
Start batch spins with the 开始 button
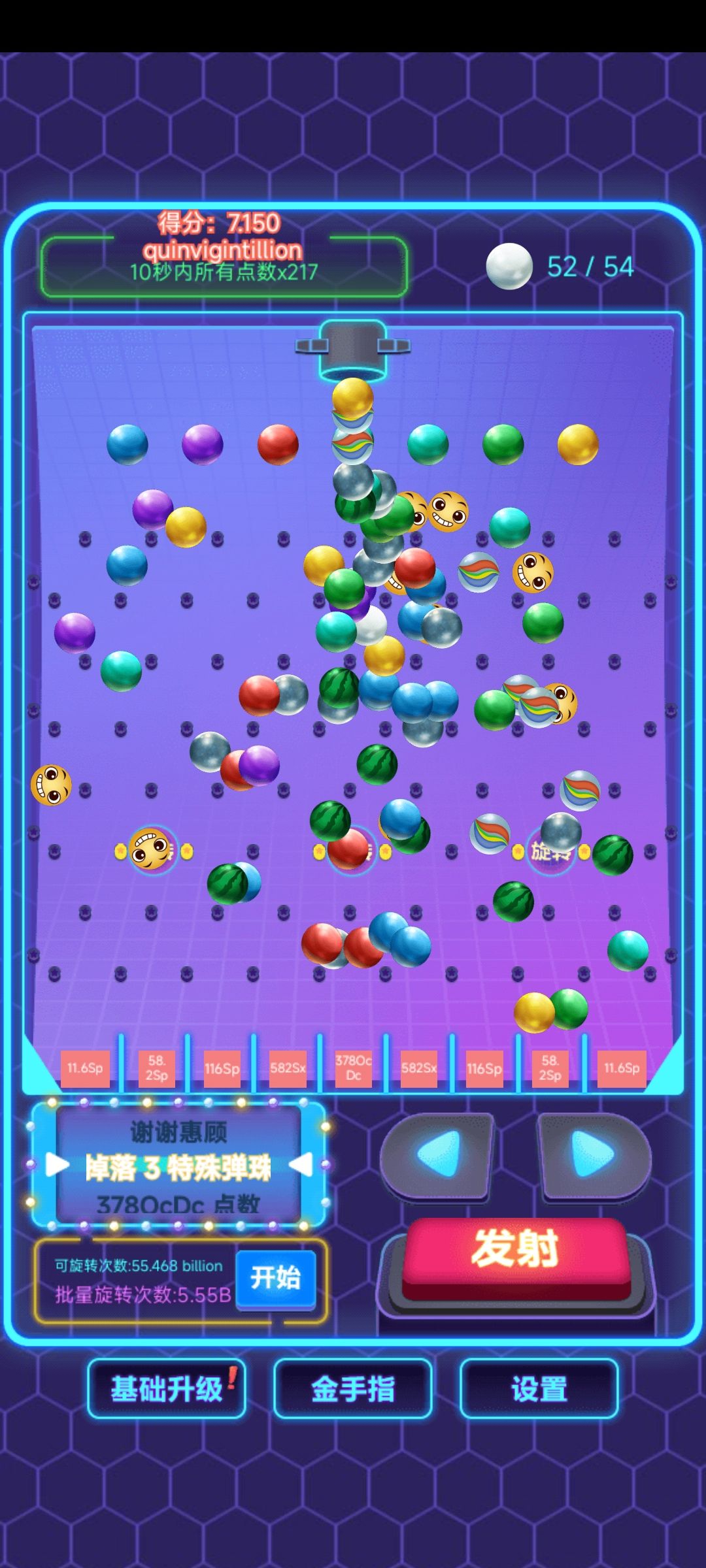click(x=275, y=1280)
